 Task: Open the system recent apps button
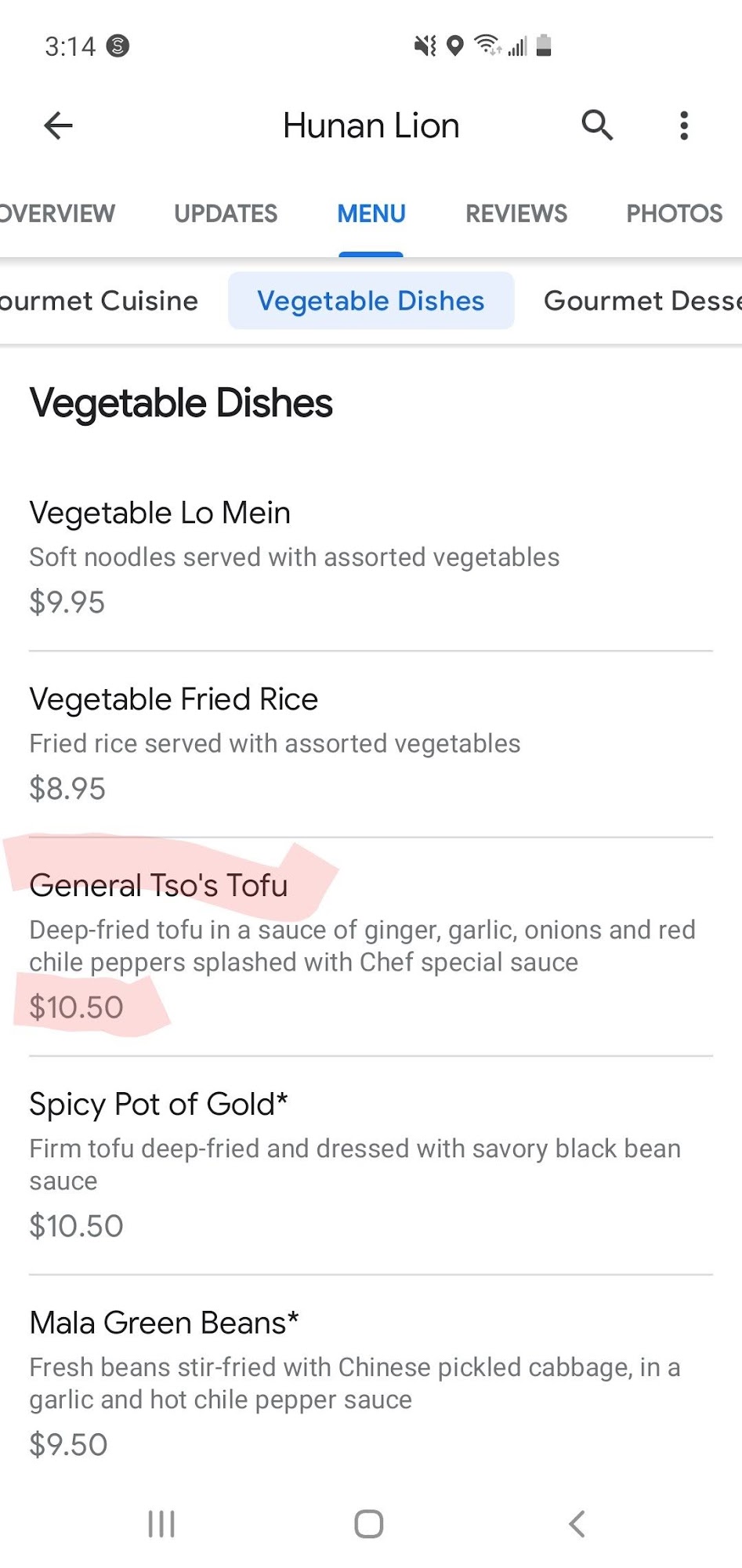(161, 1523)
